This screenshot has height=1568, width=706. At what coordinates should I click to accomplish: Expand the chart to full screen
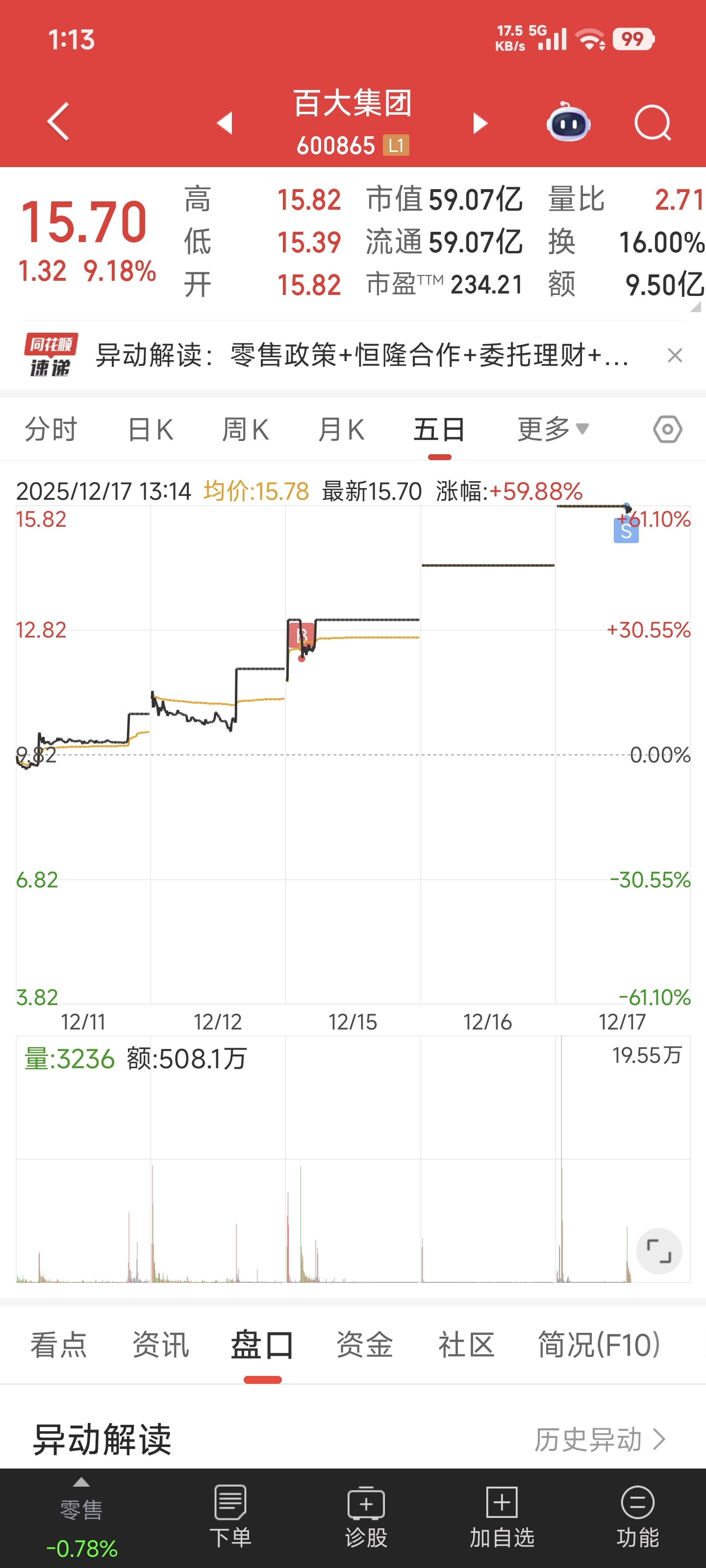[x=658, y=1251]
